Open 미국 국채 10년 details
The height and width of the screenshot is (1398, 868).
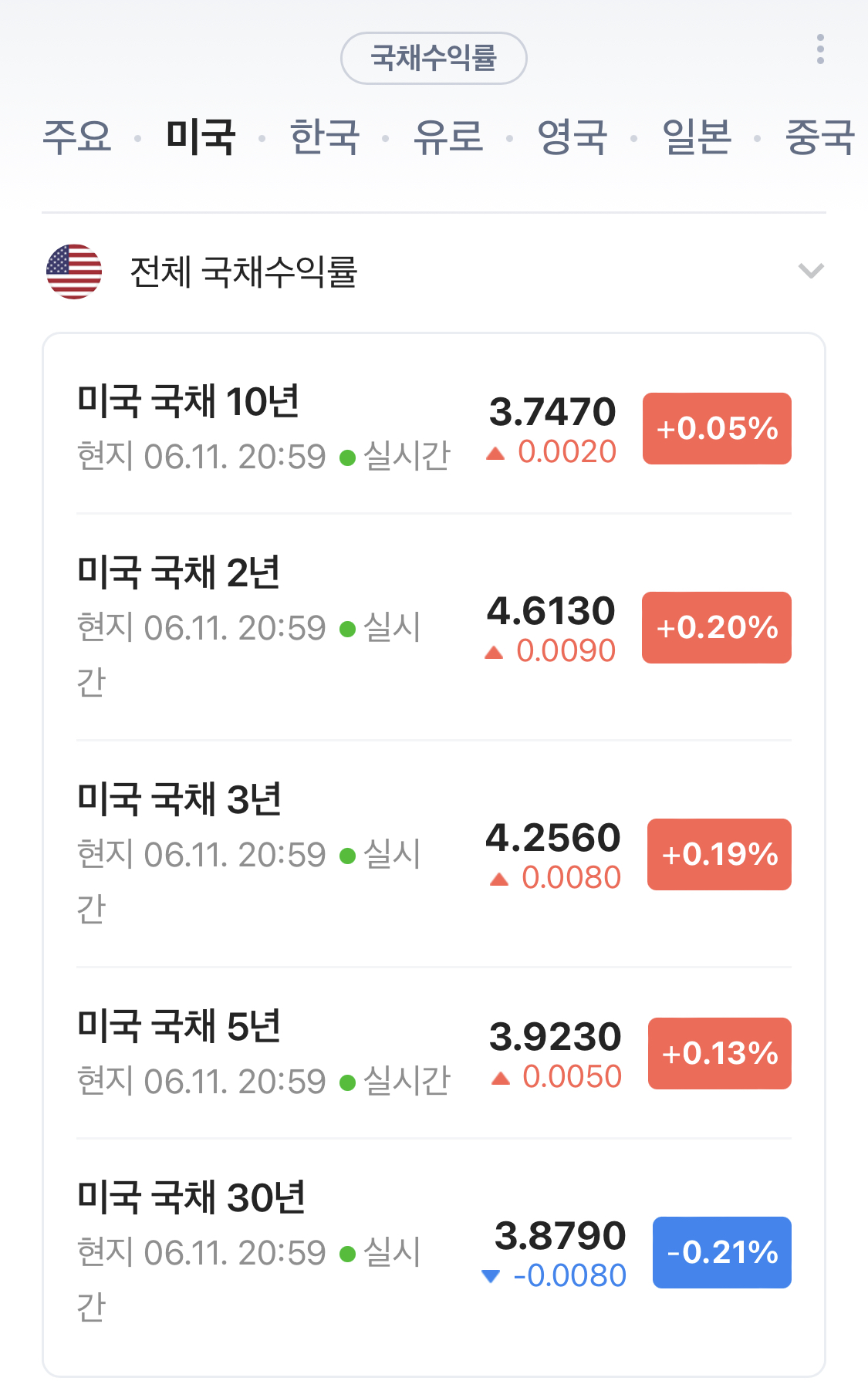pos(434,428)
